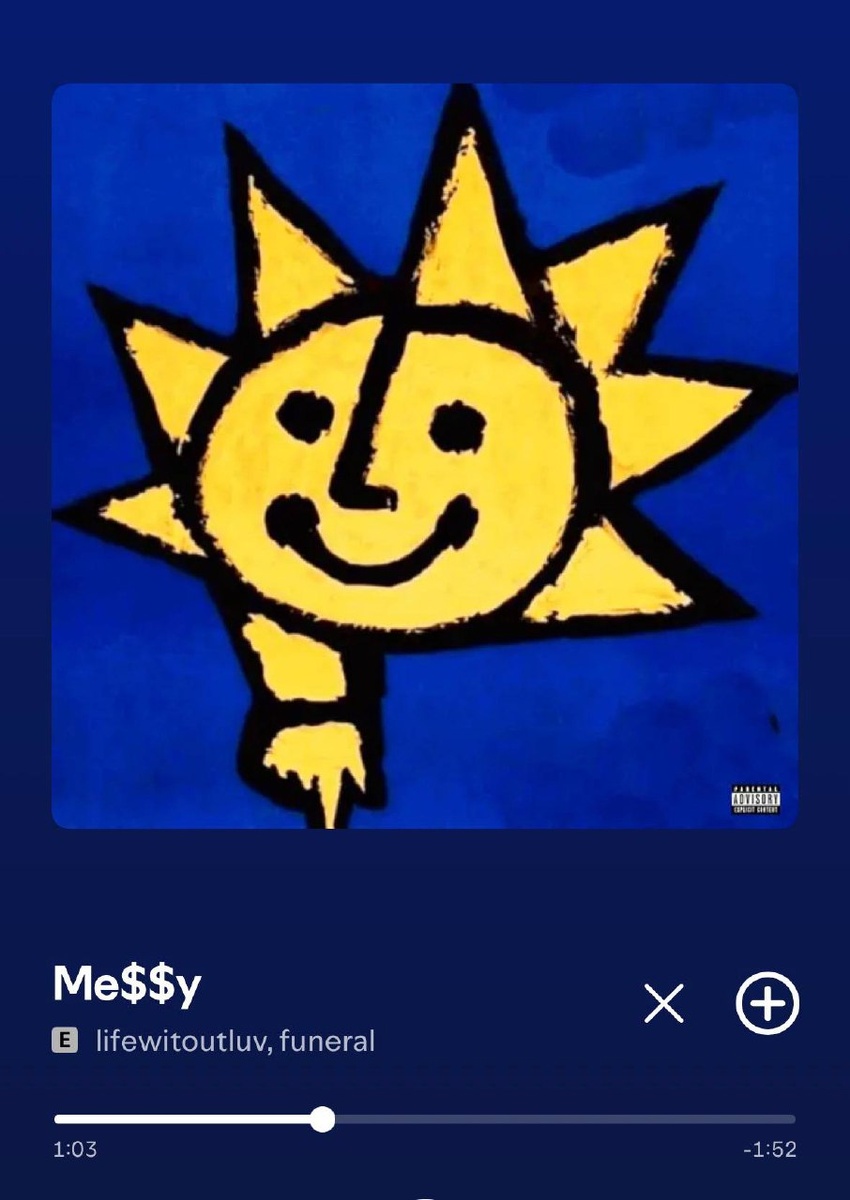Open the Me$$y album artwork
Viewport: 850px width, 1200px height.
point(425,456)
